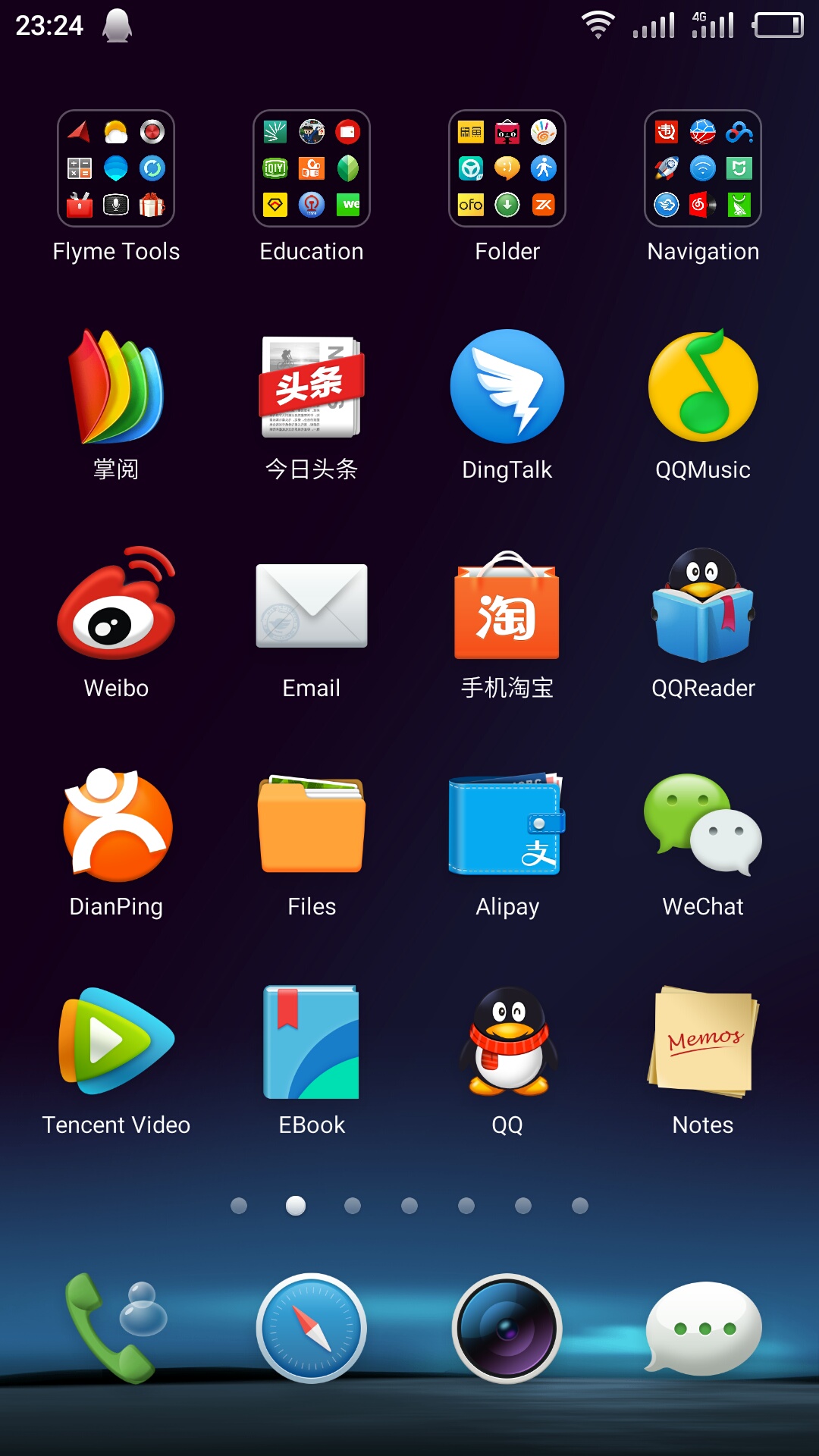
Task: Open QQMusic
Action: pyautogui.click(x=703, y=387)
